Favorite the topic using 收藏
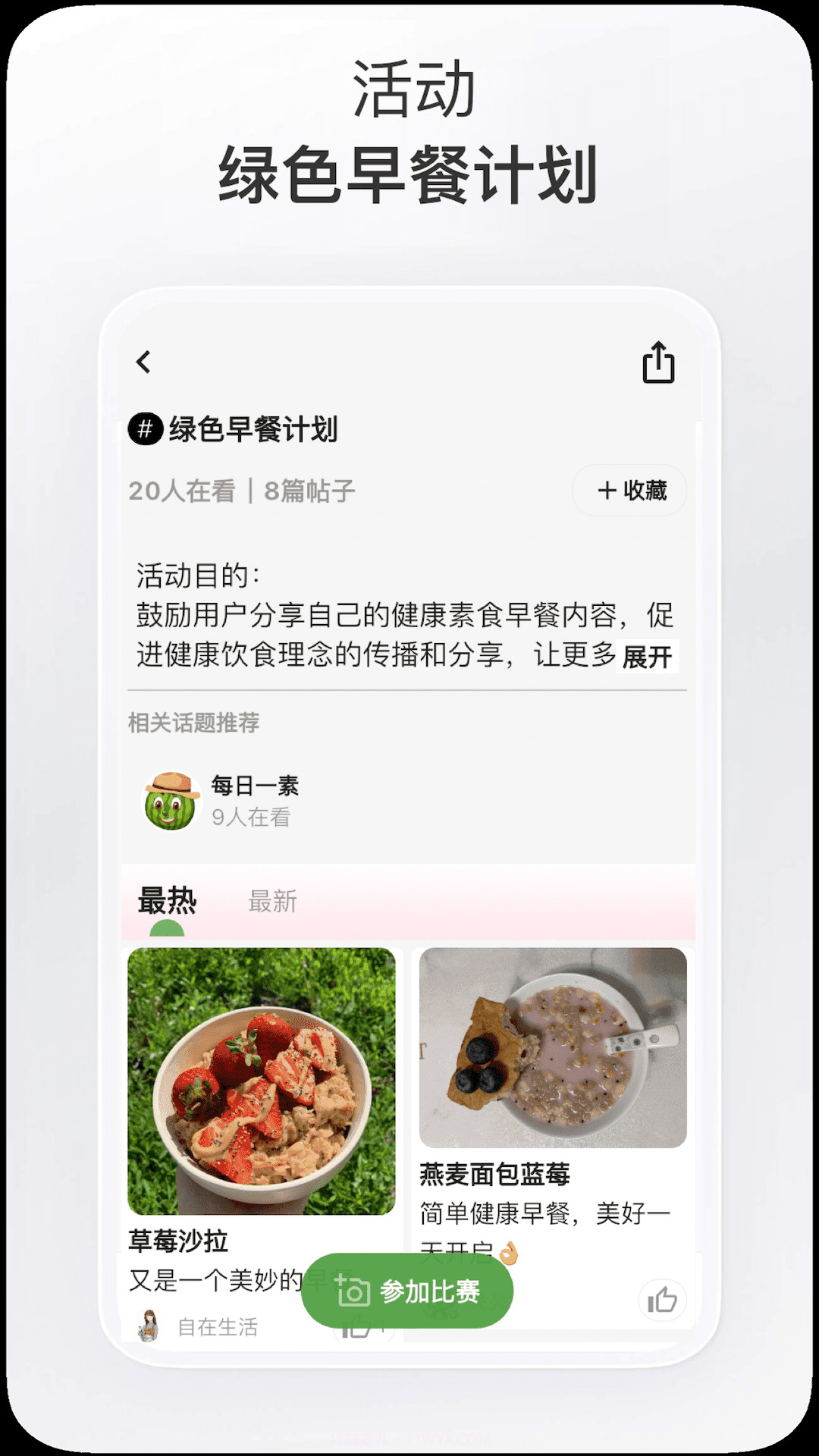Image resolution: width=819 pixels, height=1456 pixels. [x=629, y=491]
